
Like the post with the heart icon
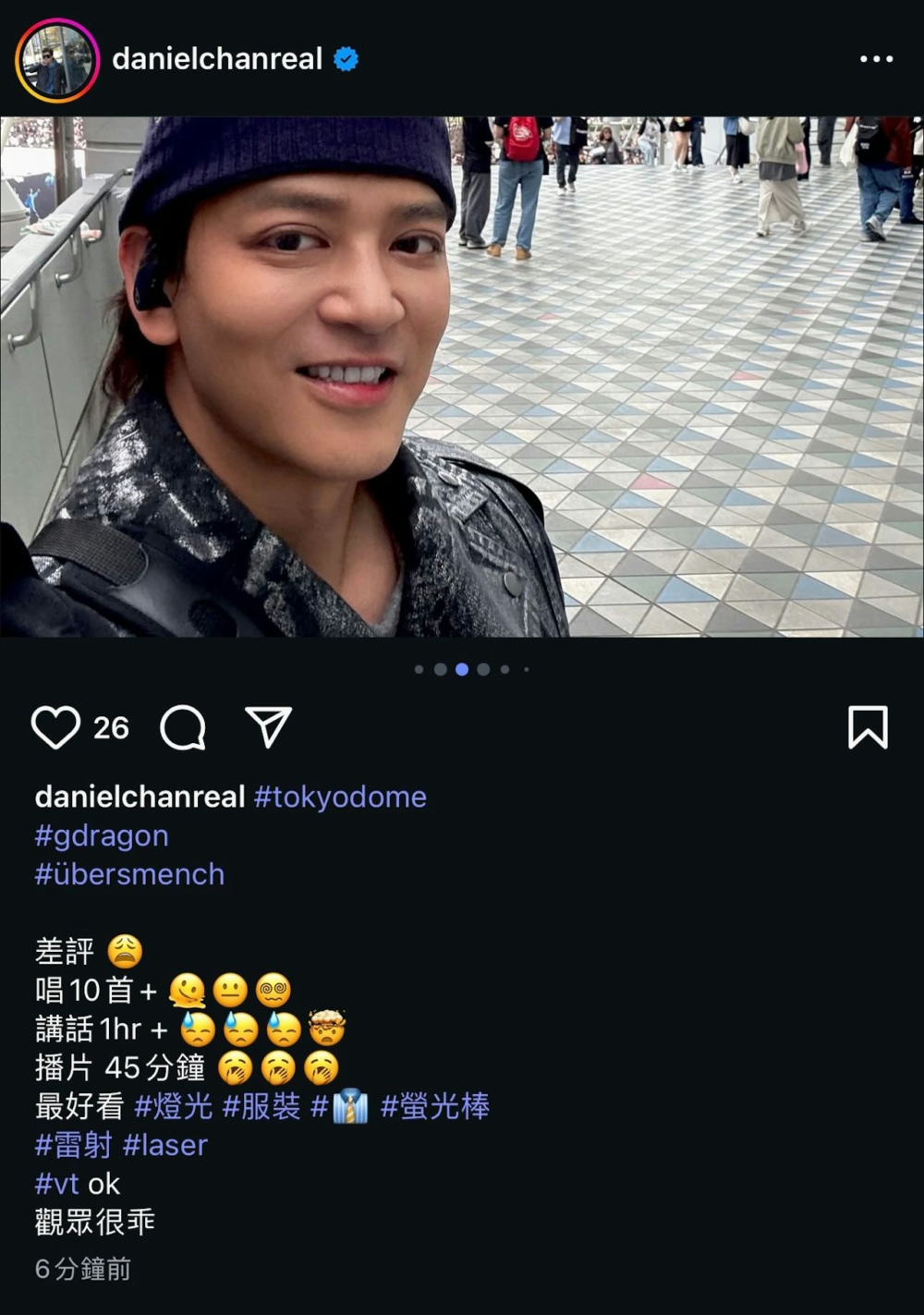pyautogui.click(x=55, y=728)
